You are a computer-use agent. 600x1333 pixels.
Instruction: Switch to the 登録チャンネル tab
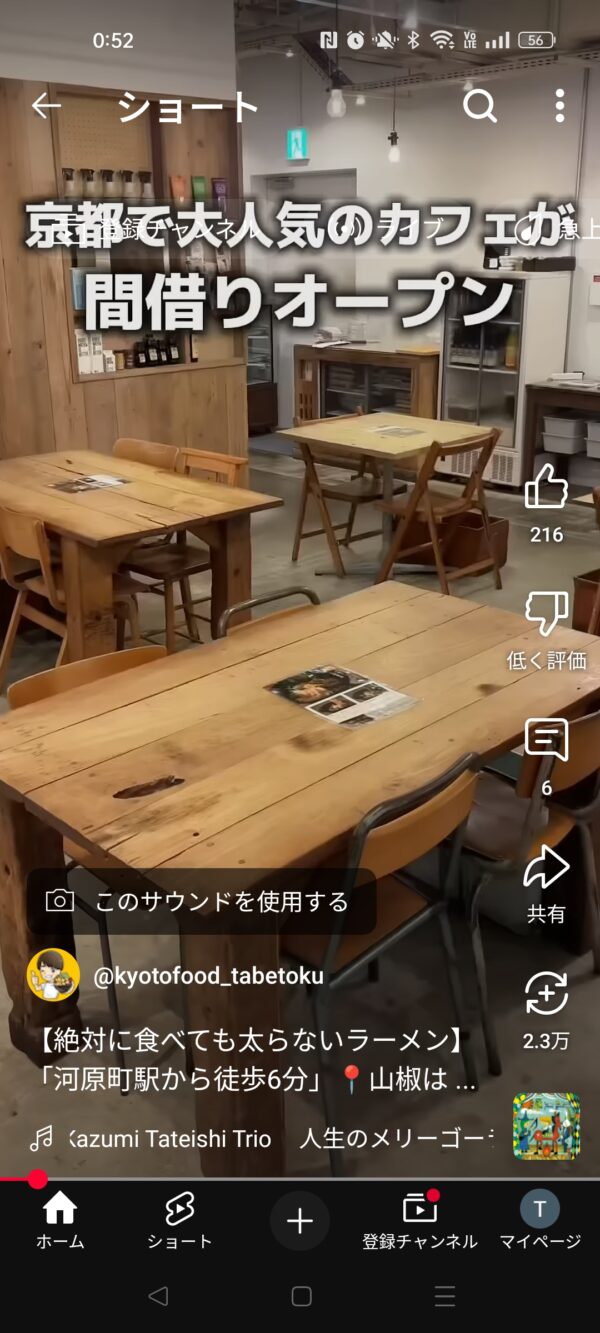click(x=420, y=1221)
